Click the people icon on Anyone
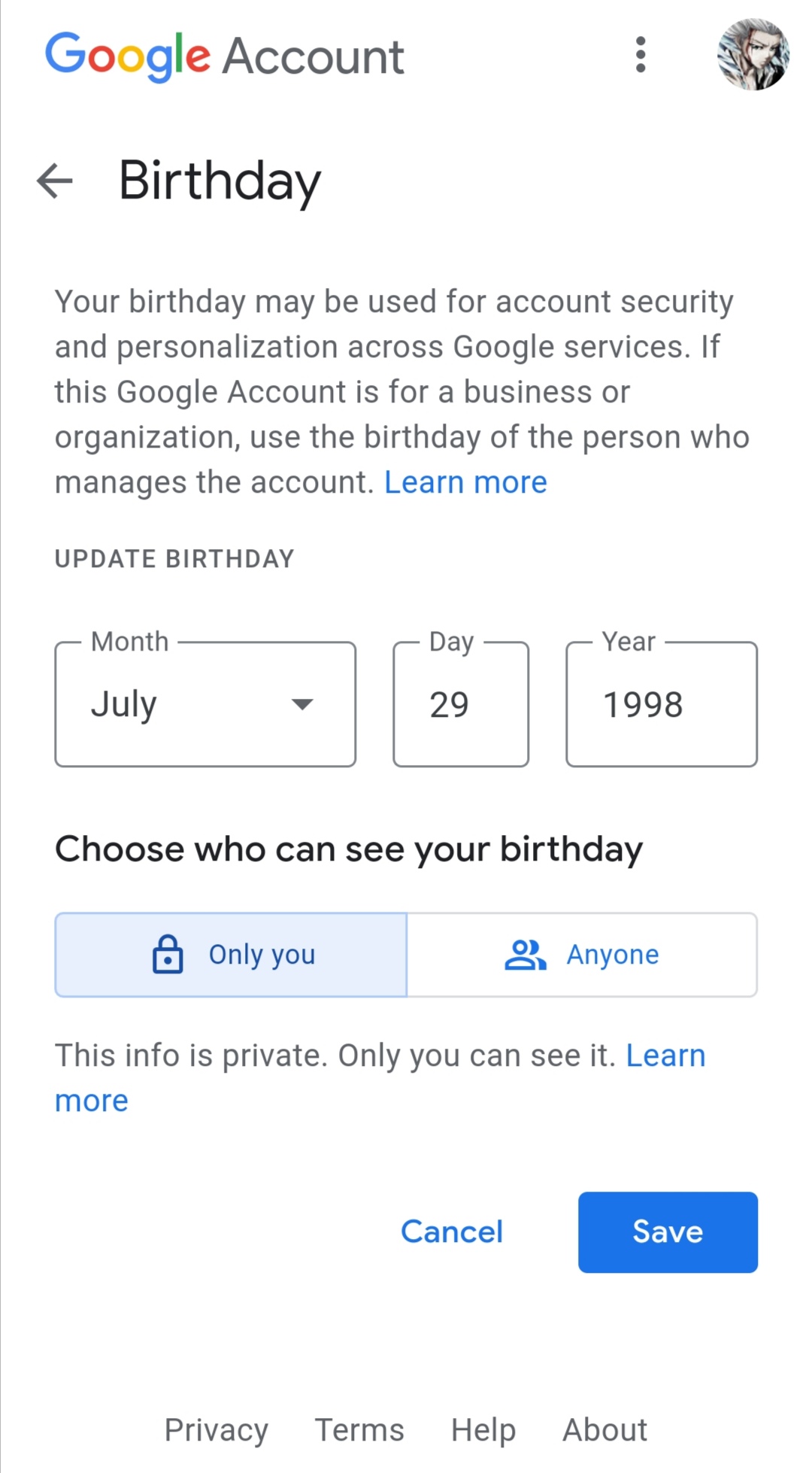Screen dimensions: 812x1473 [525, 954]
